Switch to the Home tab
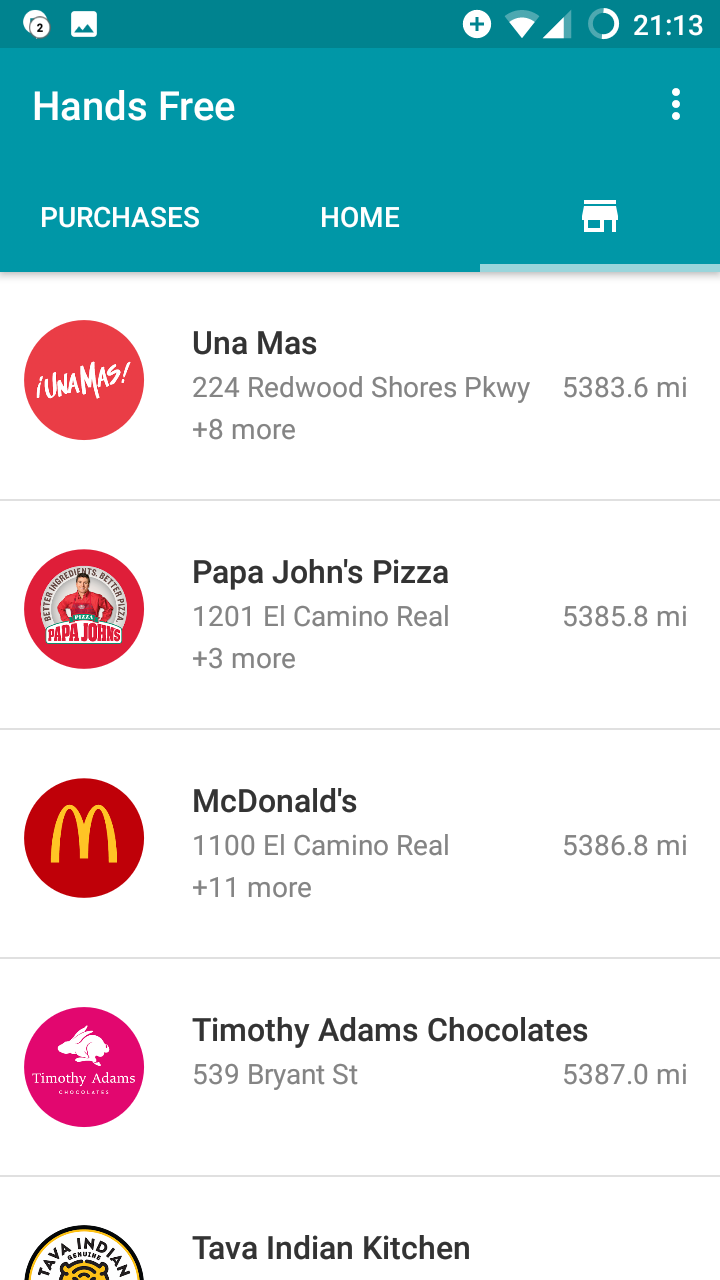The image size is (720, 1280). 360,217
